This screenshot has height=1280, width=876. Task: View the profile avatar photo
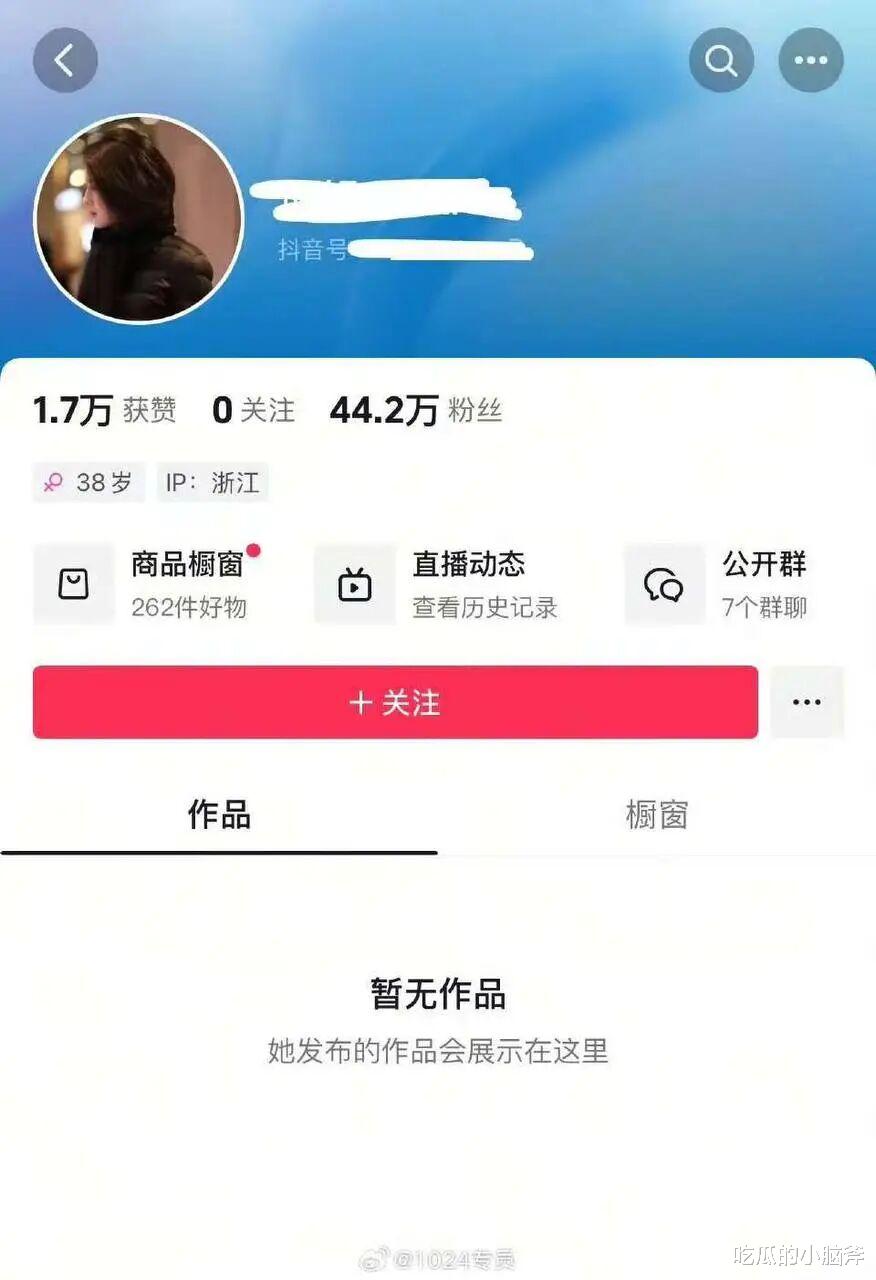click(x=139, y=219)
